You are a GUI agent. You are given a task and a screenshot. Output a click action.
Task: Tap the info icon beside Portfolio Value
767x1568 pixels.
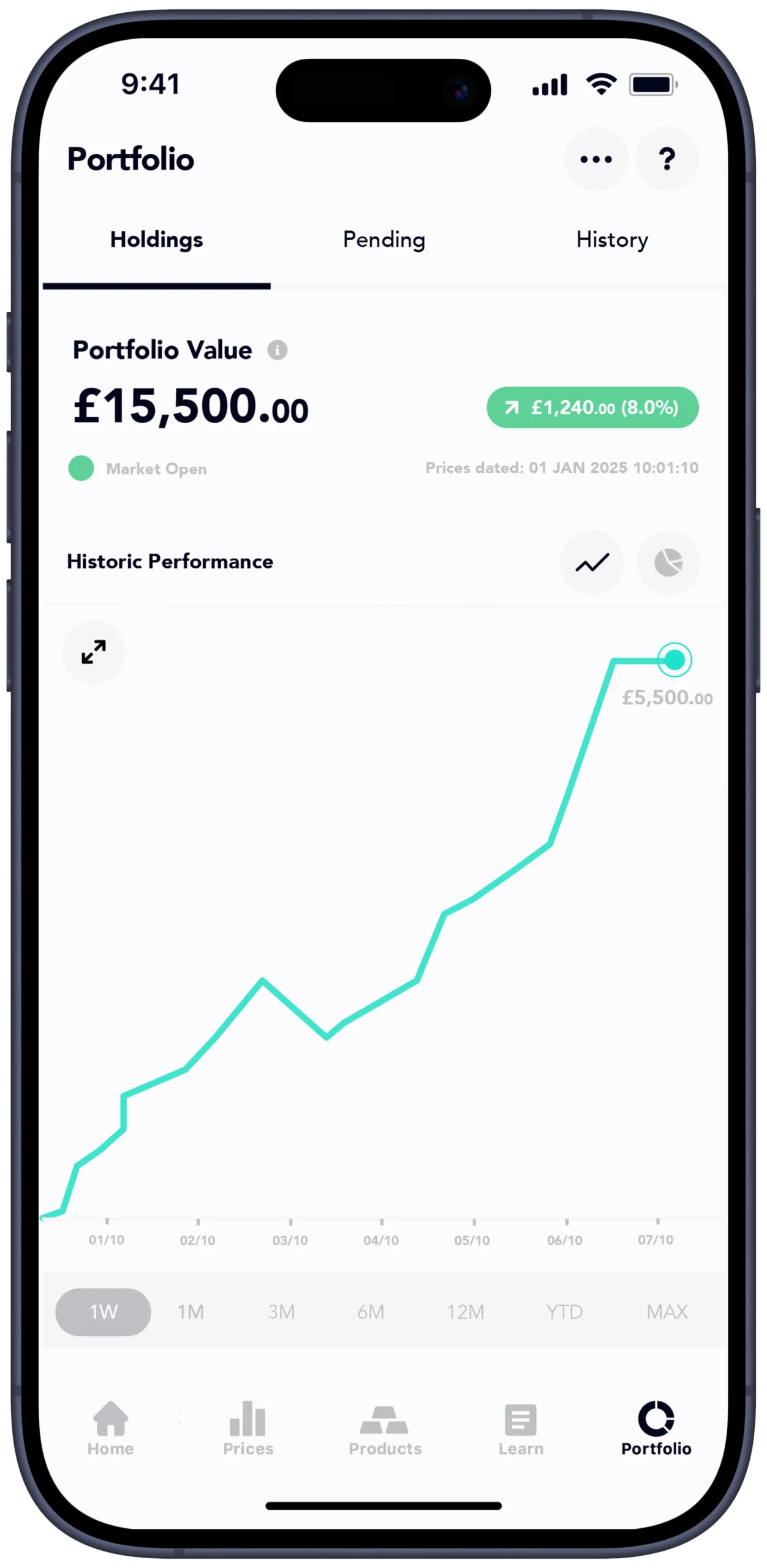click(277, 350)
